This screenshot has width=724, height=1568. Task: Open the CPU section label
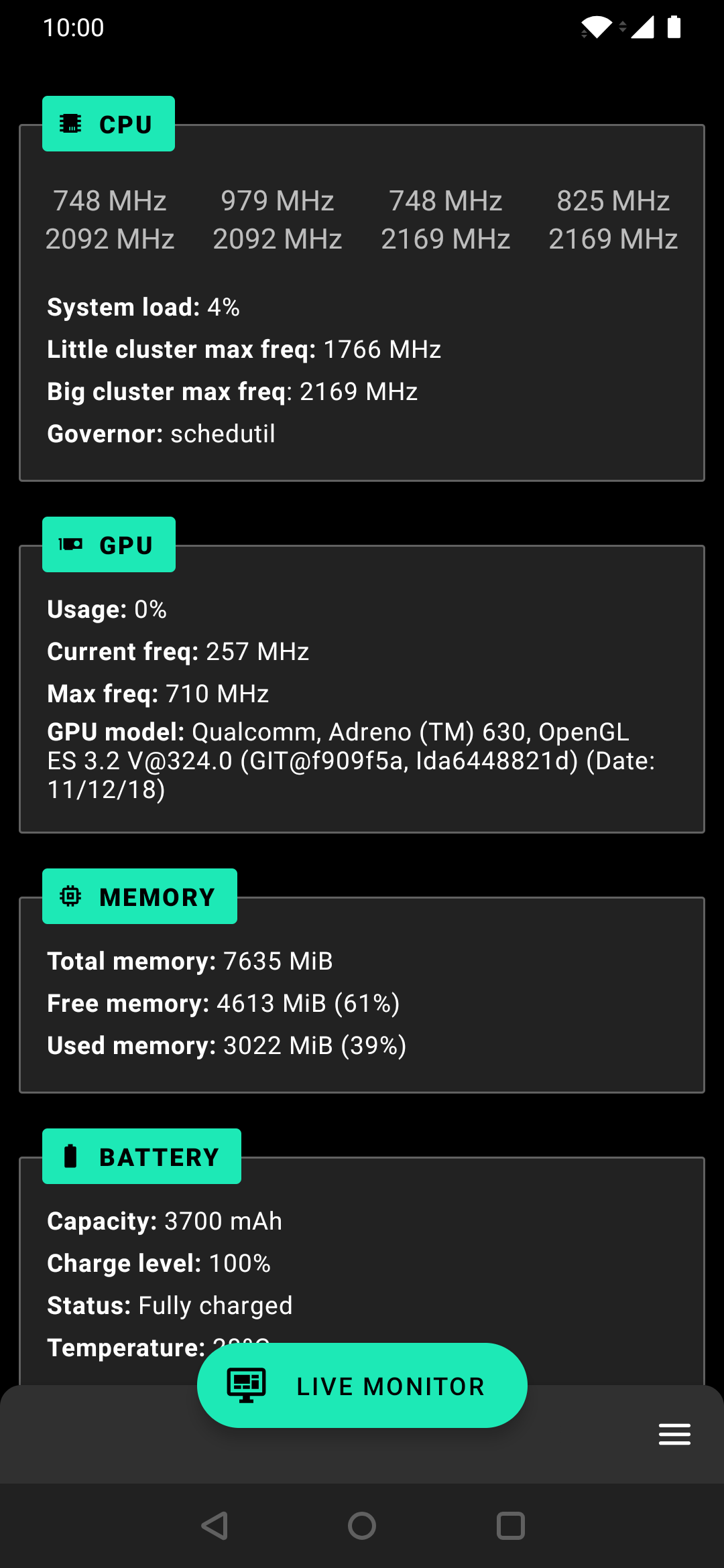pyautogui.click(x=109, y=124)
